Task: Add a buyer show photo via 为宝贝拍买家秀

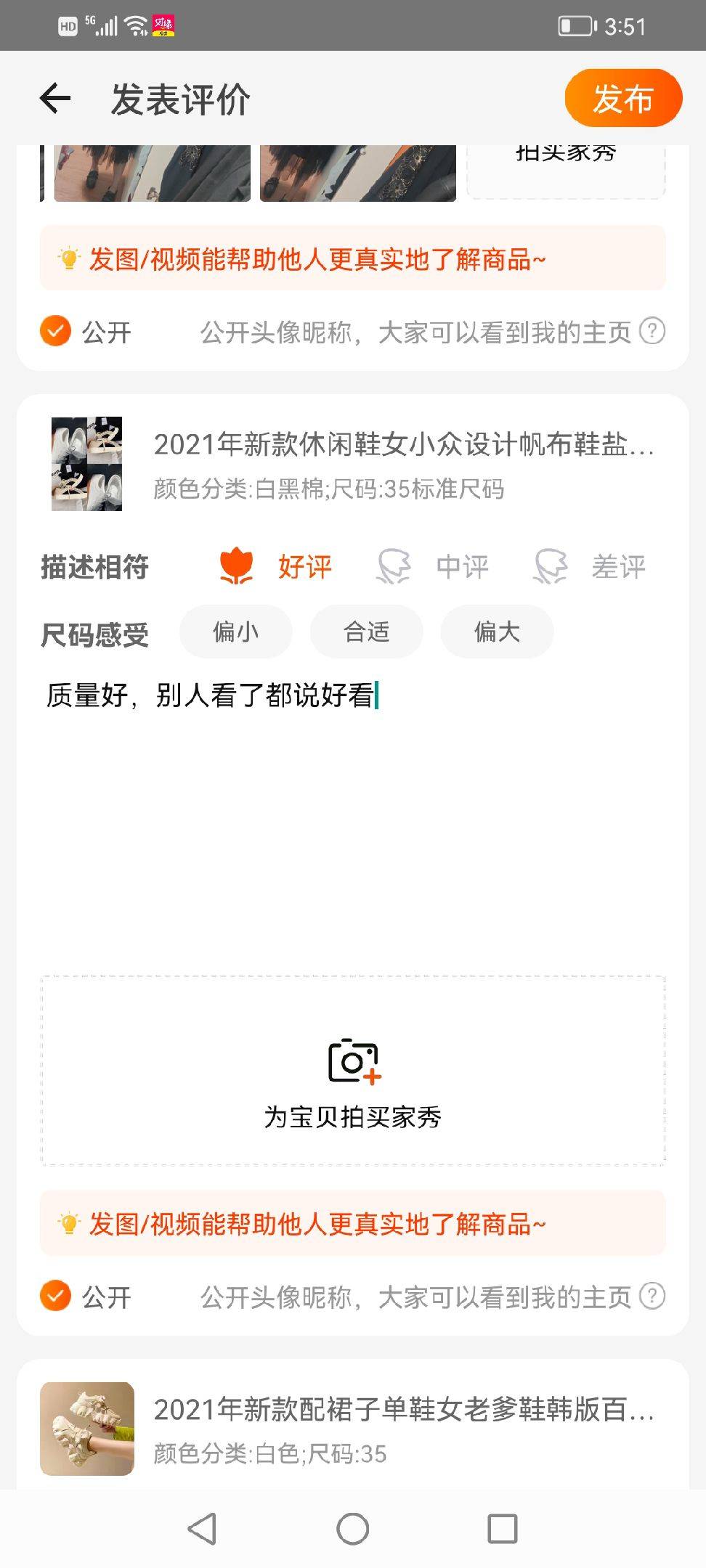Action: pyautogui.click(x=353, y=1071)
